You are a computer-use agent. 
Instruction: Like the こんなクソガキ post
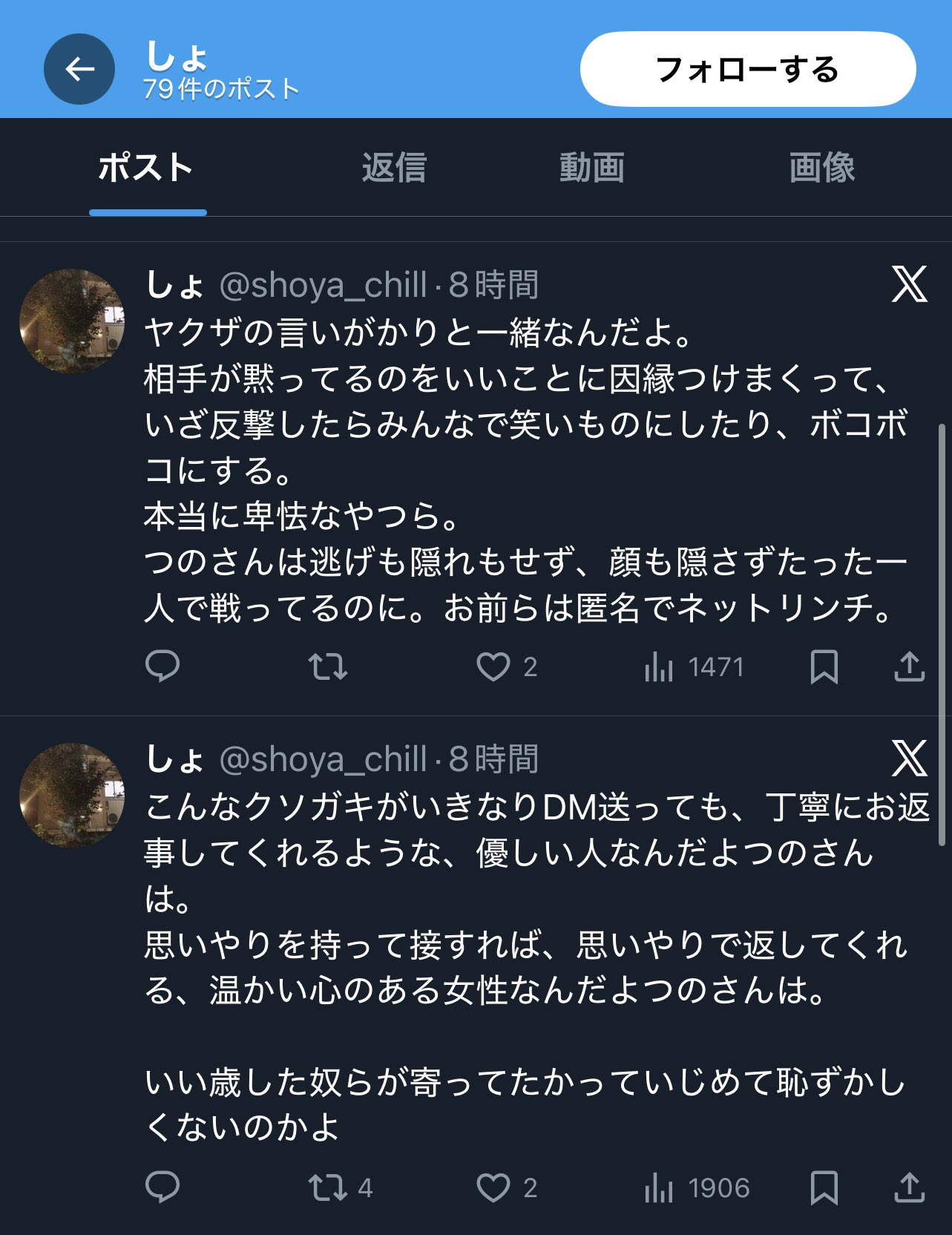coord(493,1187)
